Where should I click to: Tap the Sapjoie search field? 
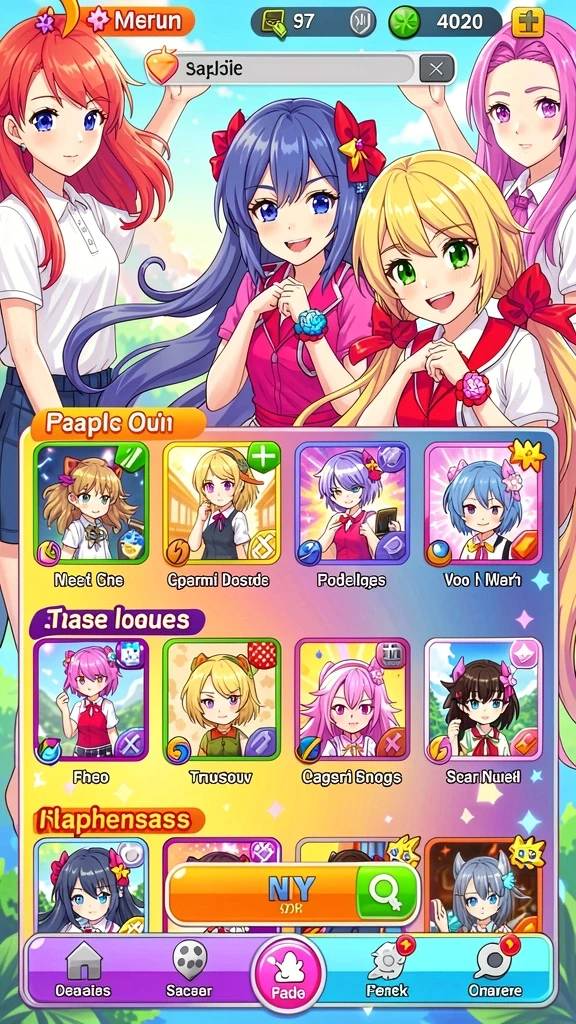point(281,69)
